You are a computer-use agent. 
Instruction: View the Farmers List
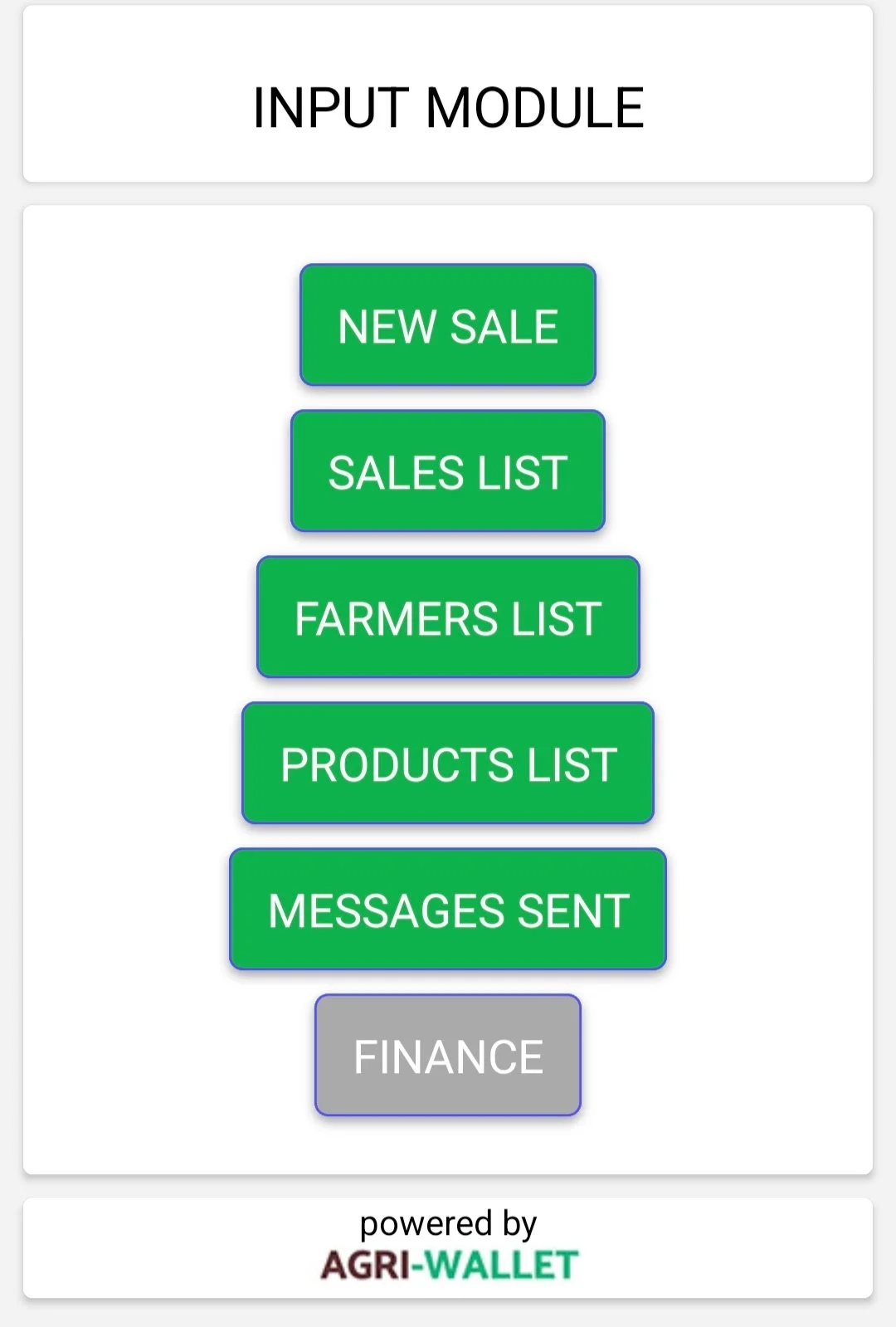click(448, 617)
